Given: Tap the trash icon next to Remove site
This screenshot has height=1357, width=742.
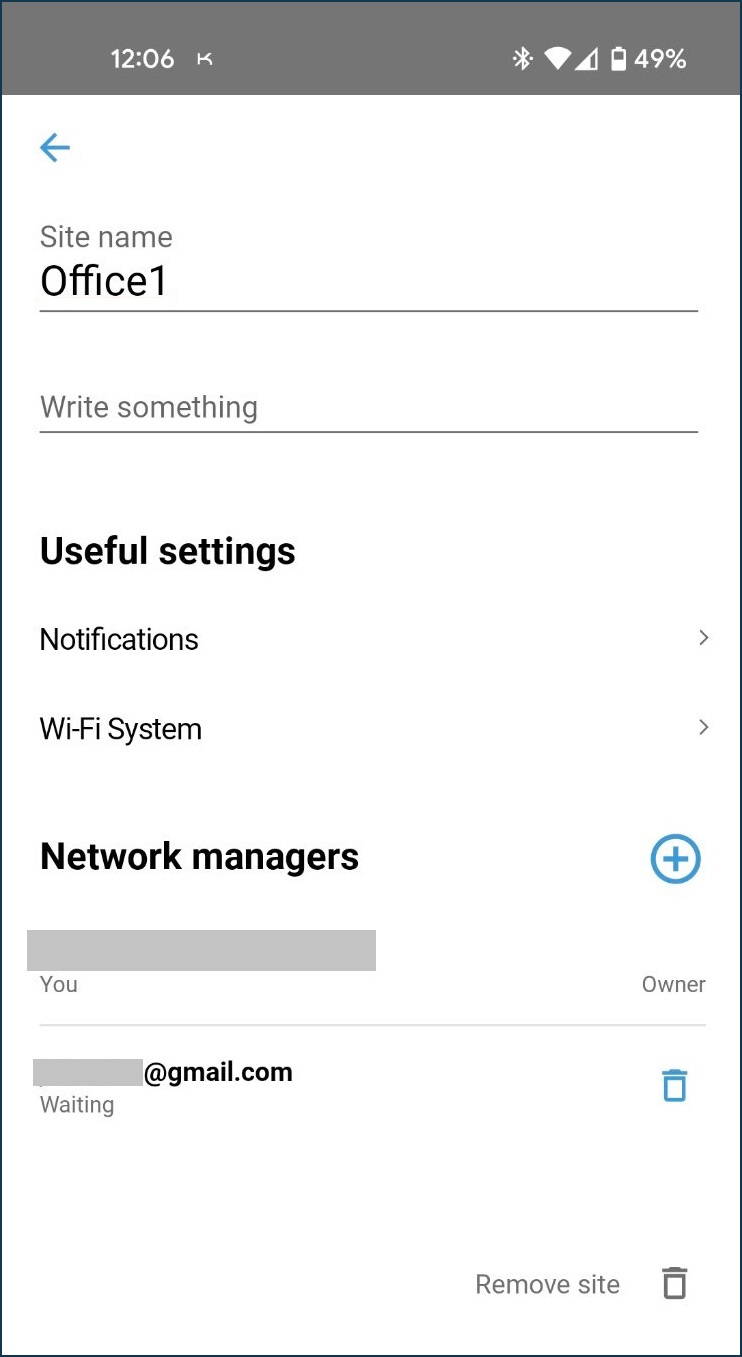Looking at the screenshot, I should pyautogui.click(x=674, y=1283).
